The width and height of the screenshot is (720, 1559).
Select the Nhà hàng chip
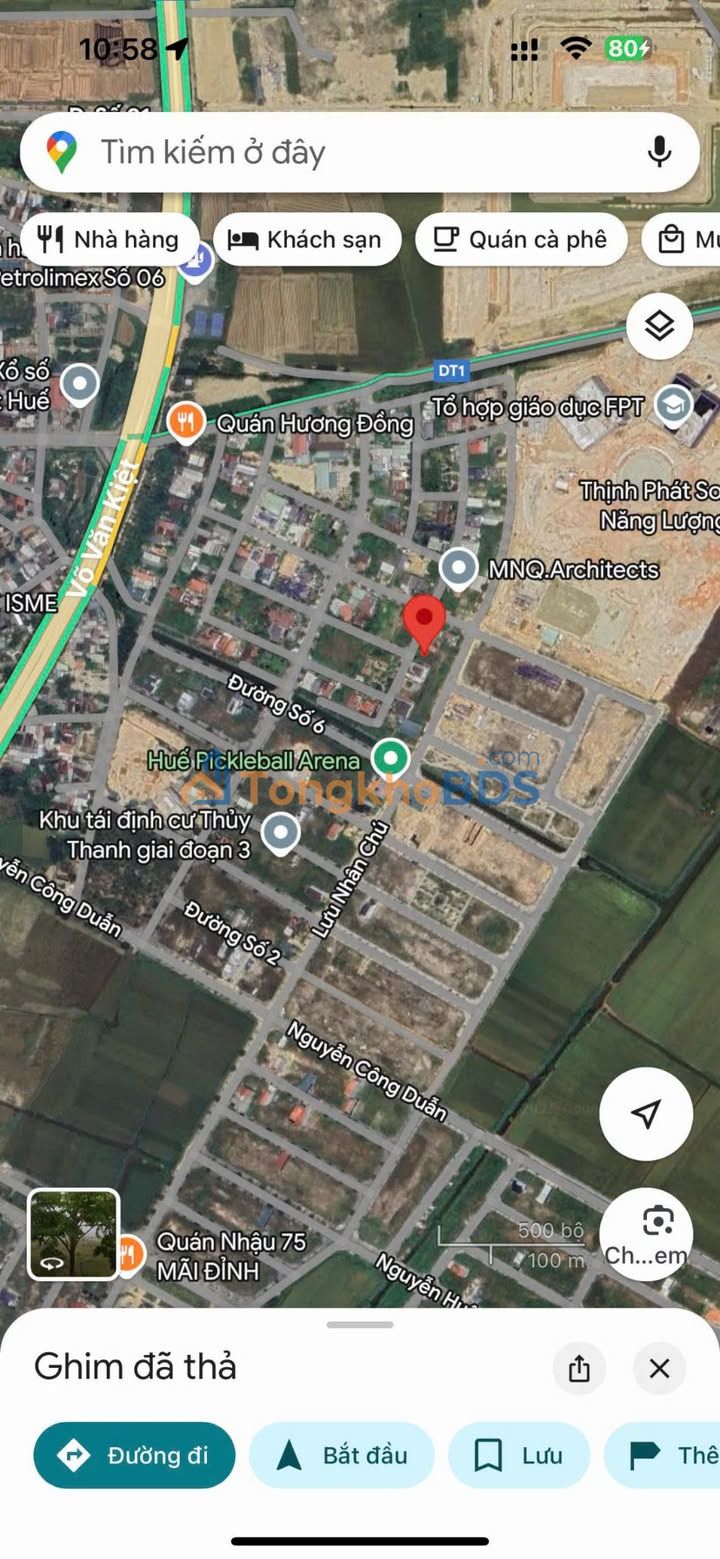pyautogui.click(x=109, y=240)
